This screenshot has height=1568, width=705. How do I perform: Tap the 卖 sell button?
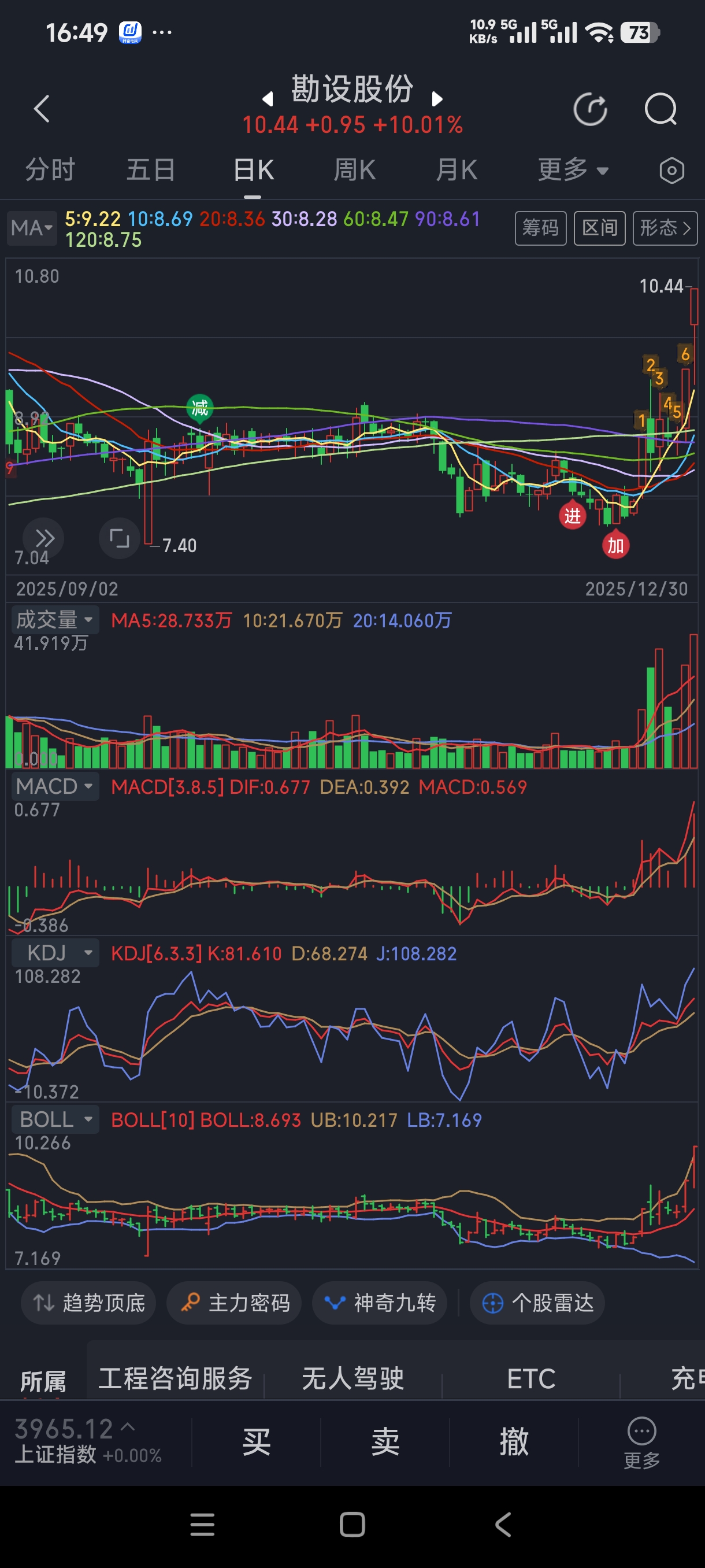pyautogui.click(x=385, y=1442)
